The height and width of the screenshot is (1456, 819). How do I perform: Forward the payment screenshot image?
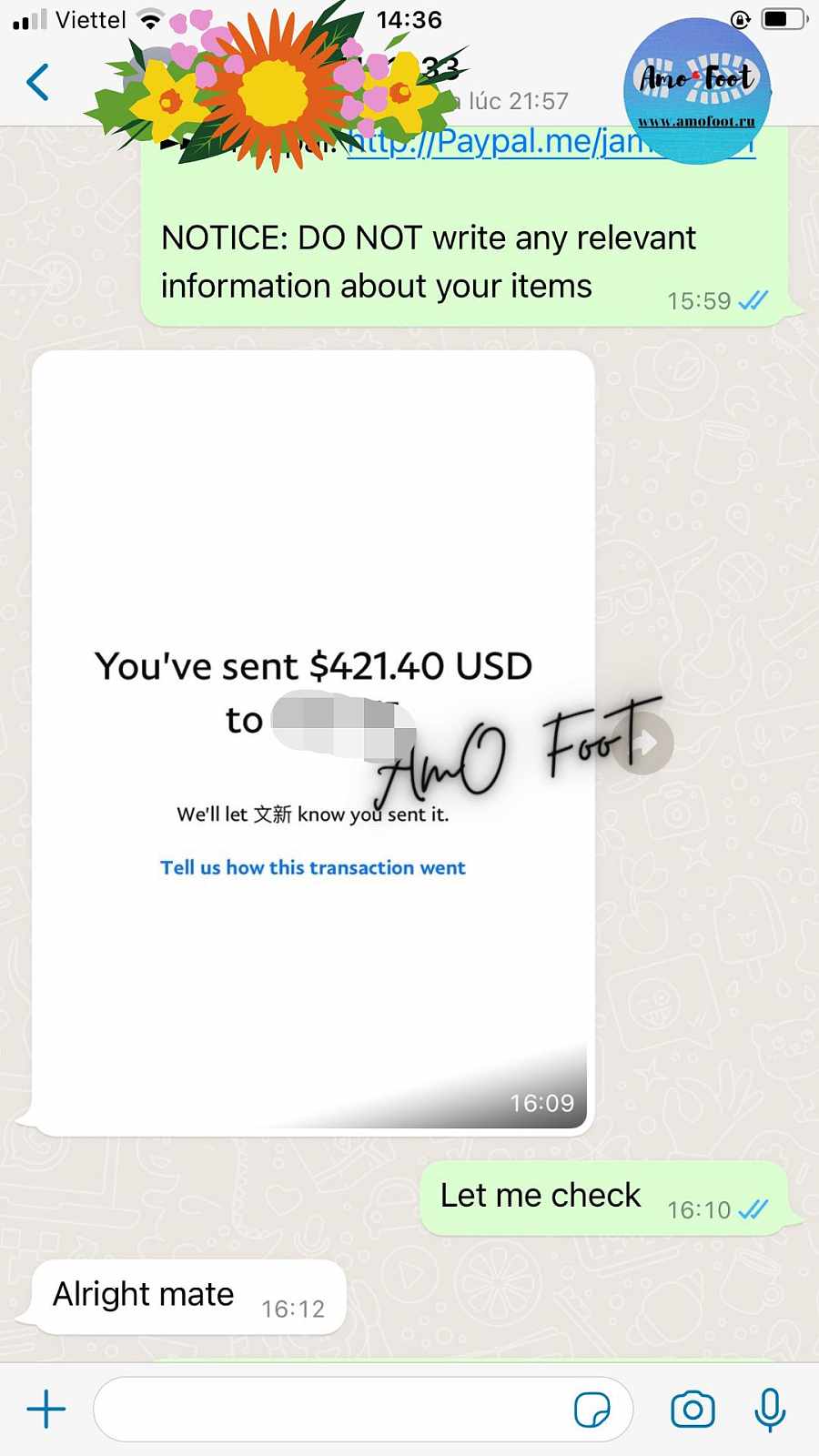click(x=644, y=743)
